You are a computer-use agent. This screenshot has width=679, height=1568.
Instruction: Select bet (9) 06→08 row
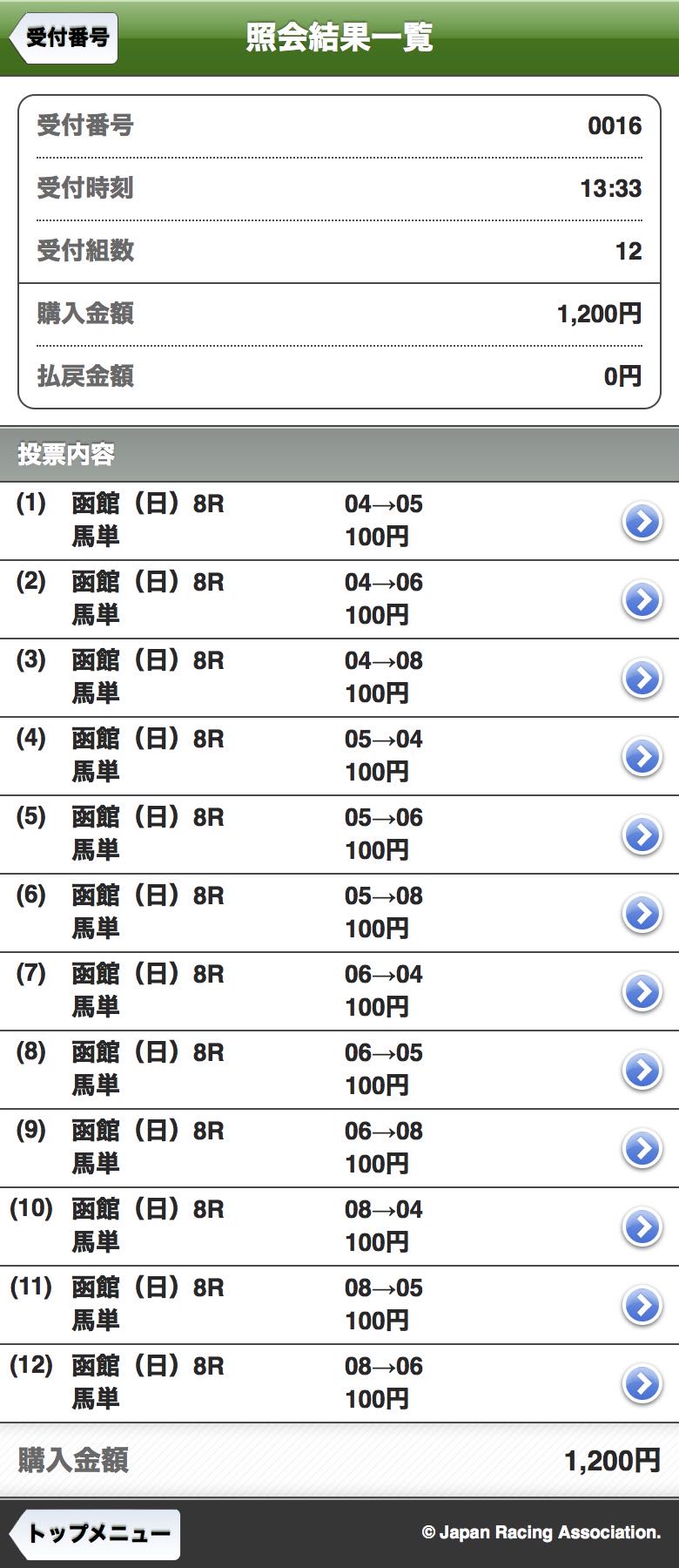click(x=339, y=1149)
